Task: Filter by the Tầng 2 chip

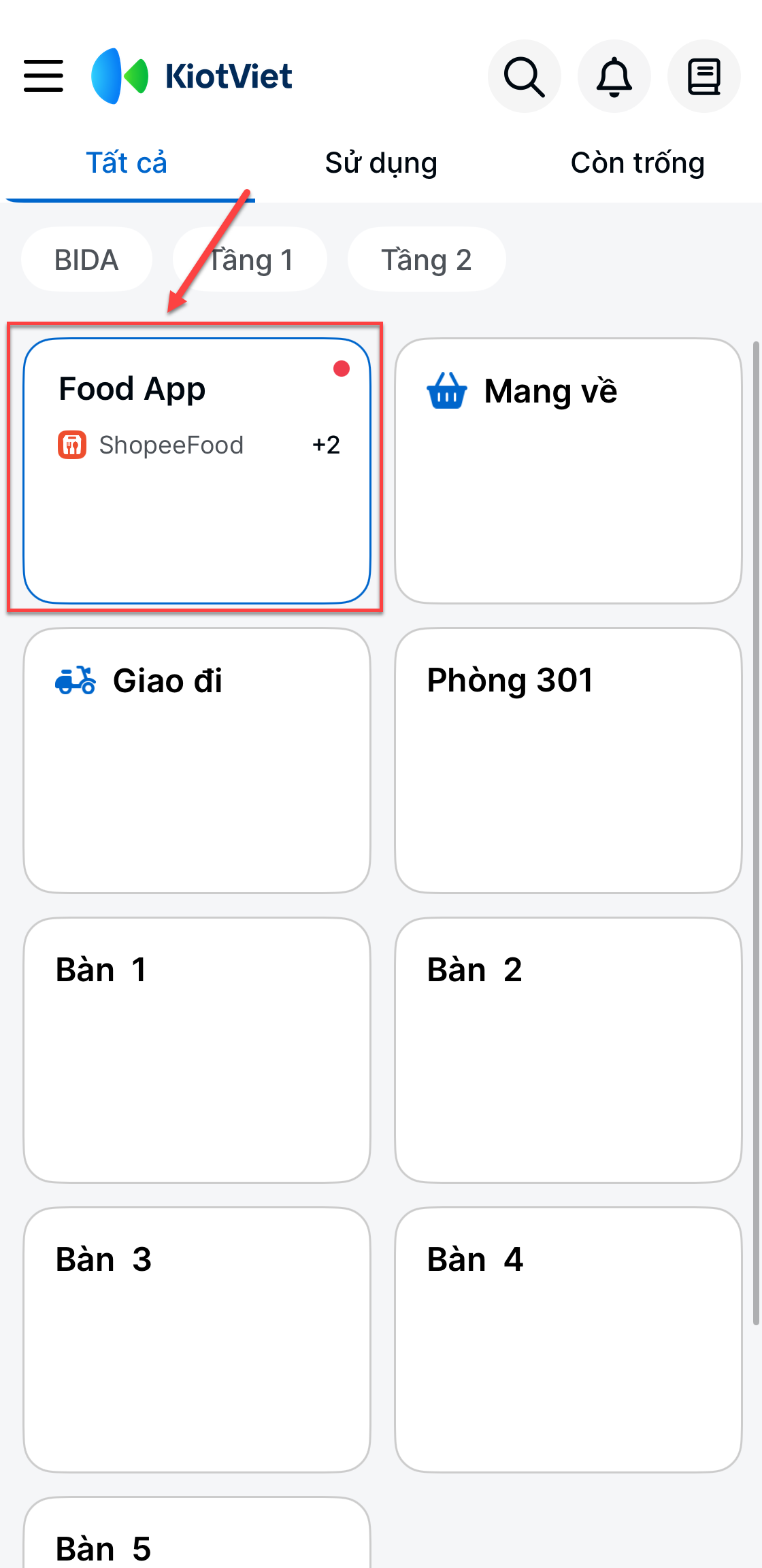Action: tap(427, 260)
